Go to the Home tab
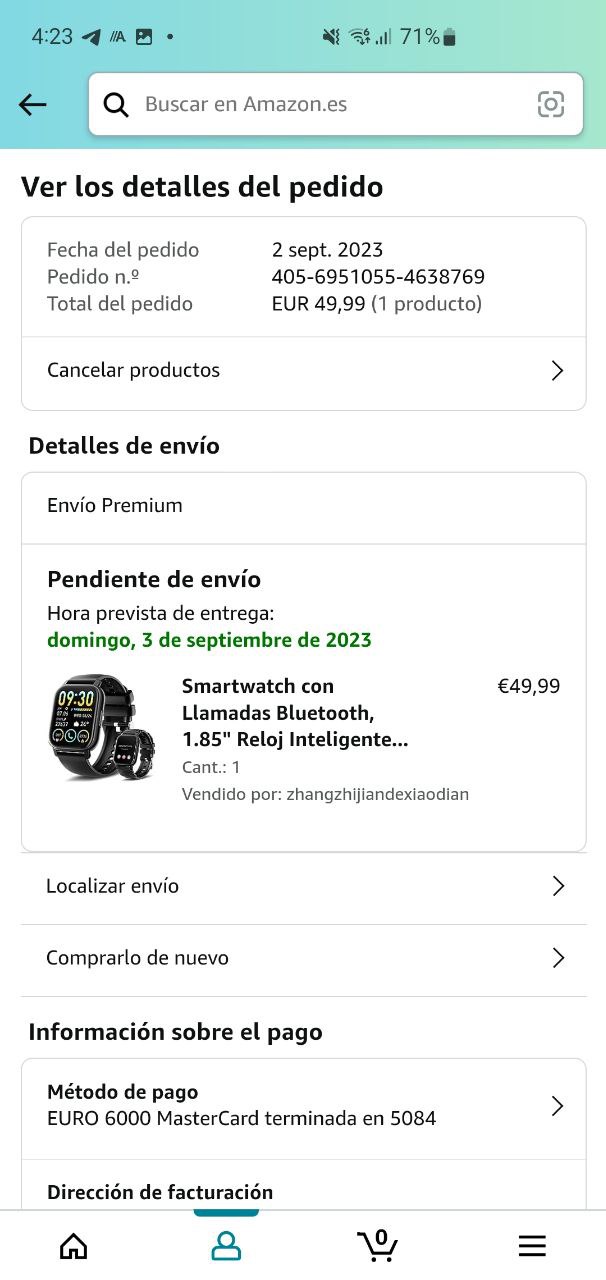 pyautogui.click(x=74, y=1245)
